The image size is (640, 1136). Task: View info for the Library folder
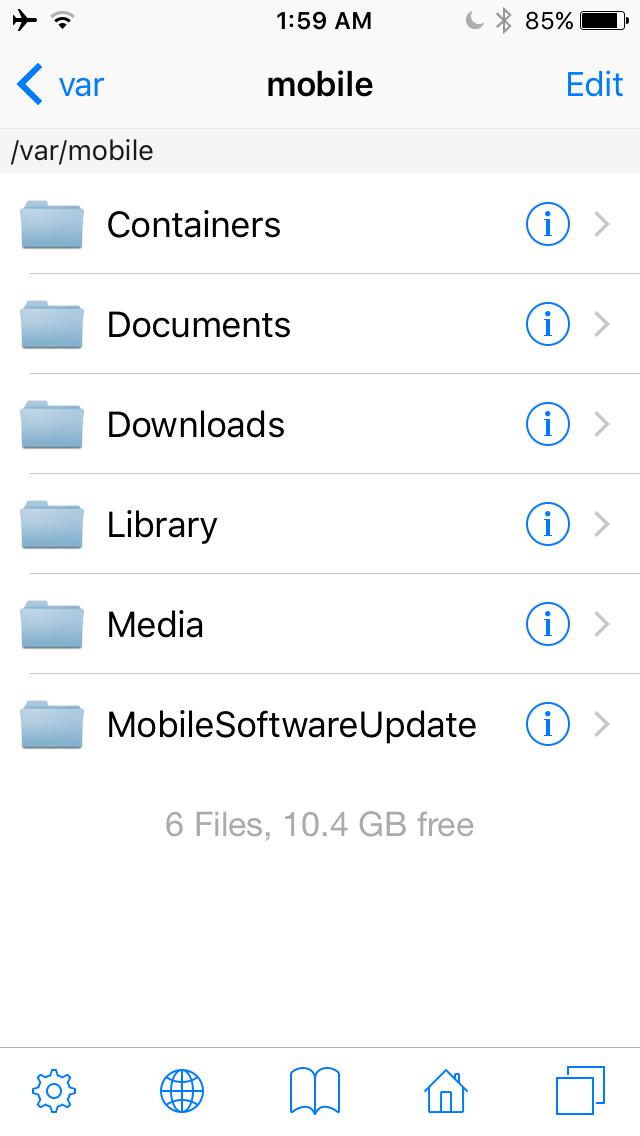pyautogui.click(x=547, y=524)
